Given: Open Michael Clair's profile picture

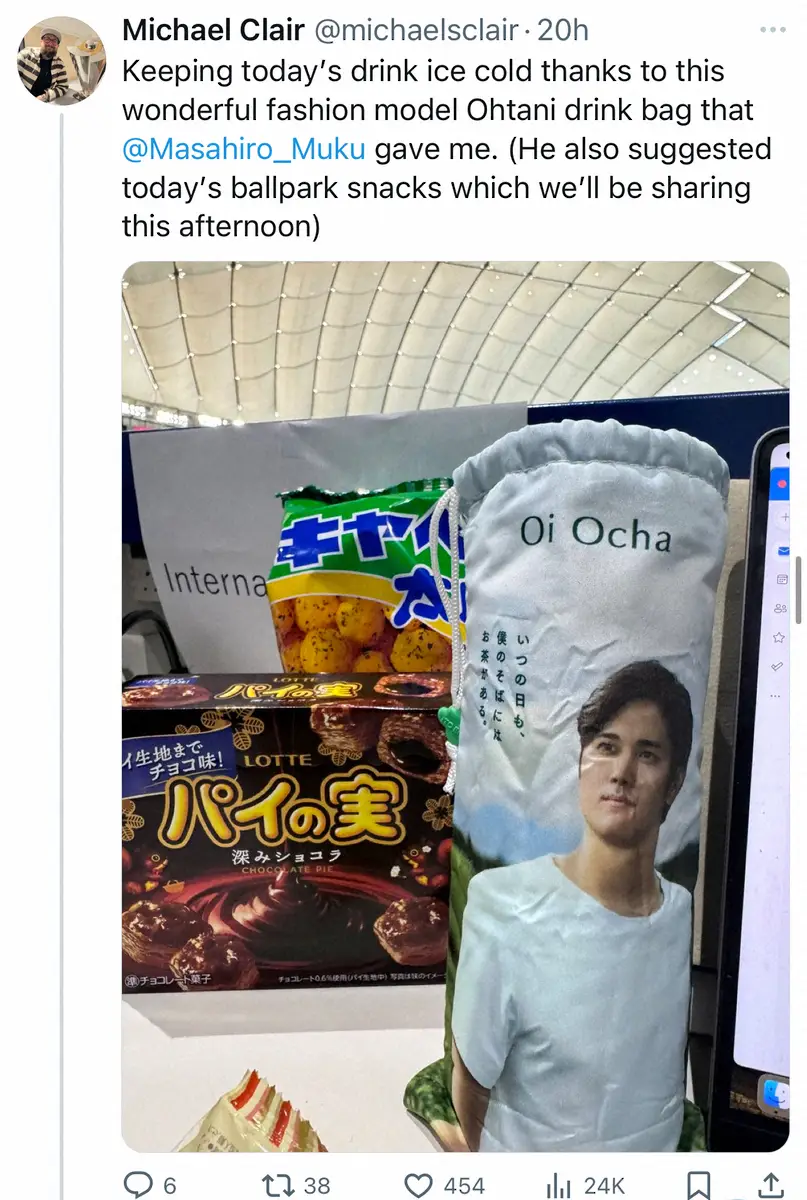Looking at the screenshot, I should coord(61,61).
